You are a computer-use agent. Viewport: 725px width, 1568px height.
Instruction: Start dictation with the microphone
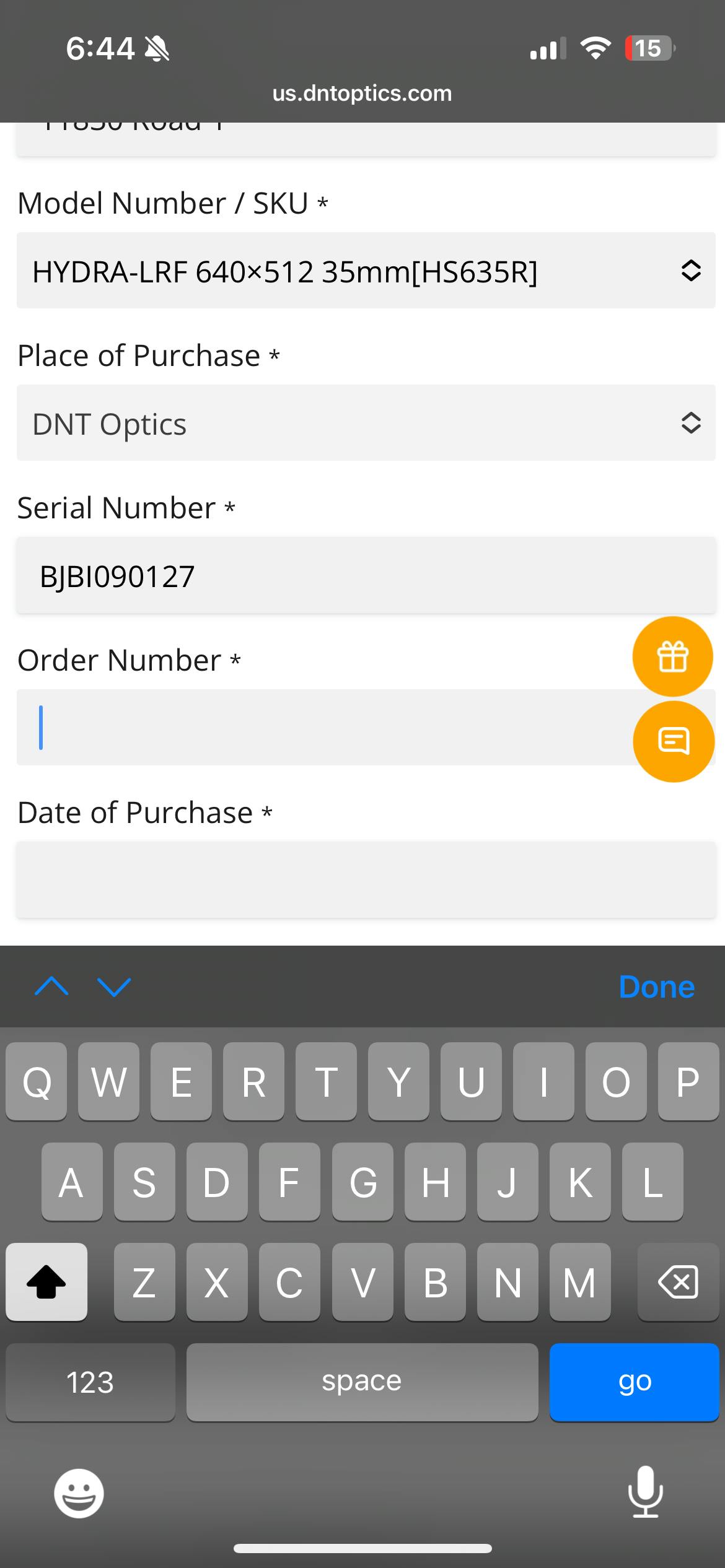(x=645, y=1492)
